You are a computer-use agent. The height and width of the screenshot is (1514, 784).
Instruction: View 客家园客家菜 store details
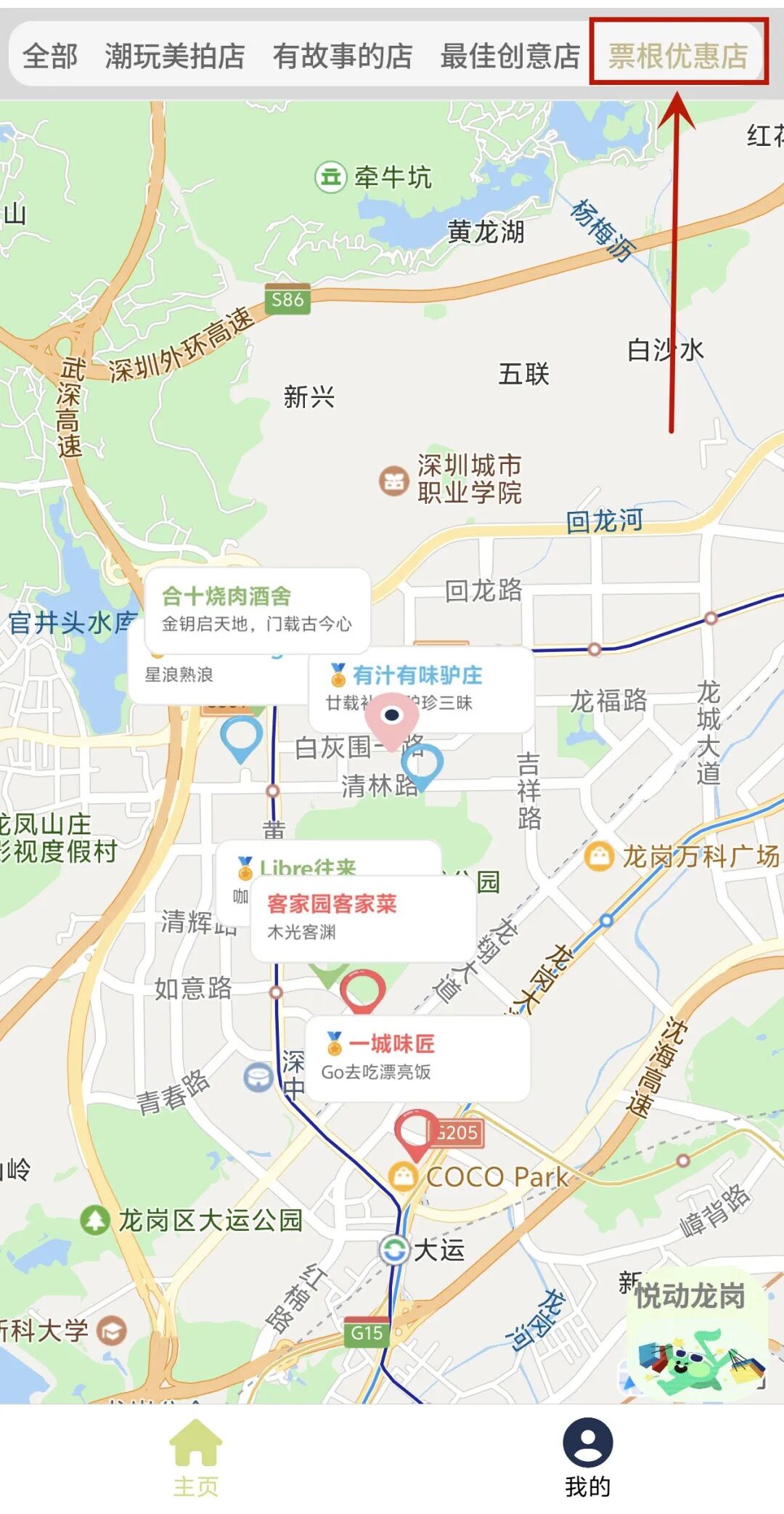[363, 916]
